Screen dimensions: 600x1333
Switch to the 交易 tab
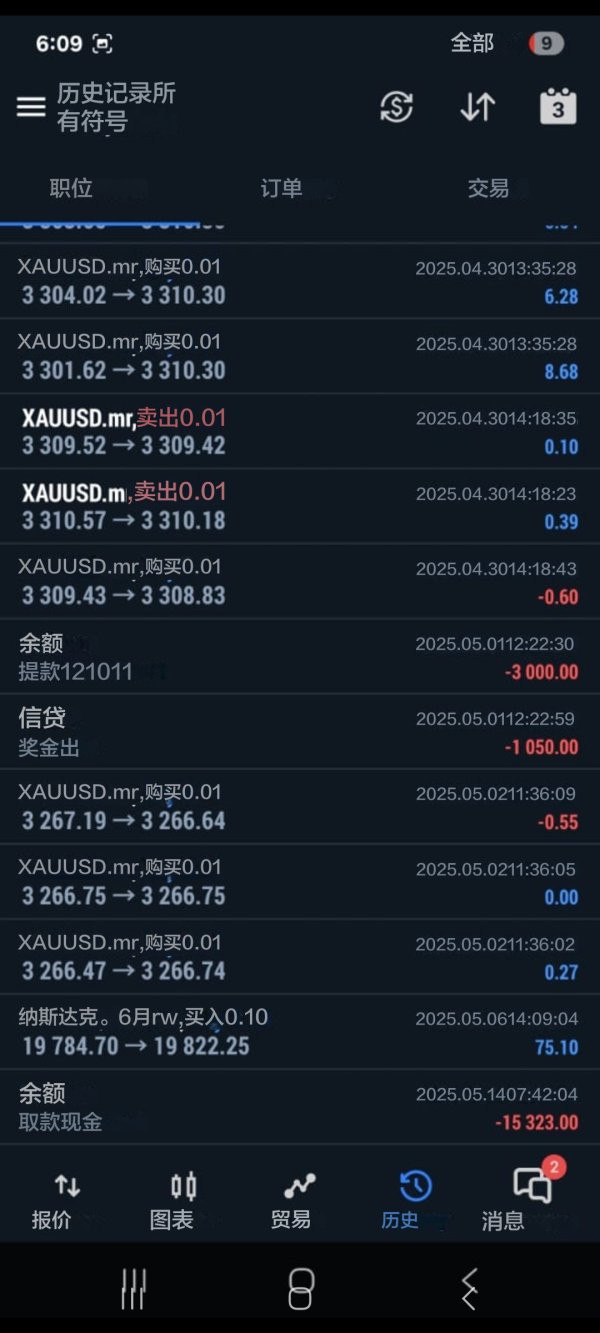point(488,188)
